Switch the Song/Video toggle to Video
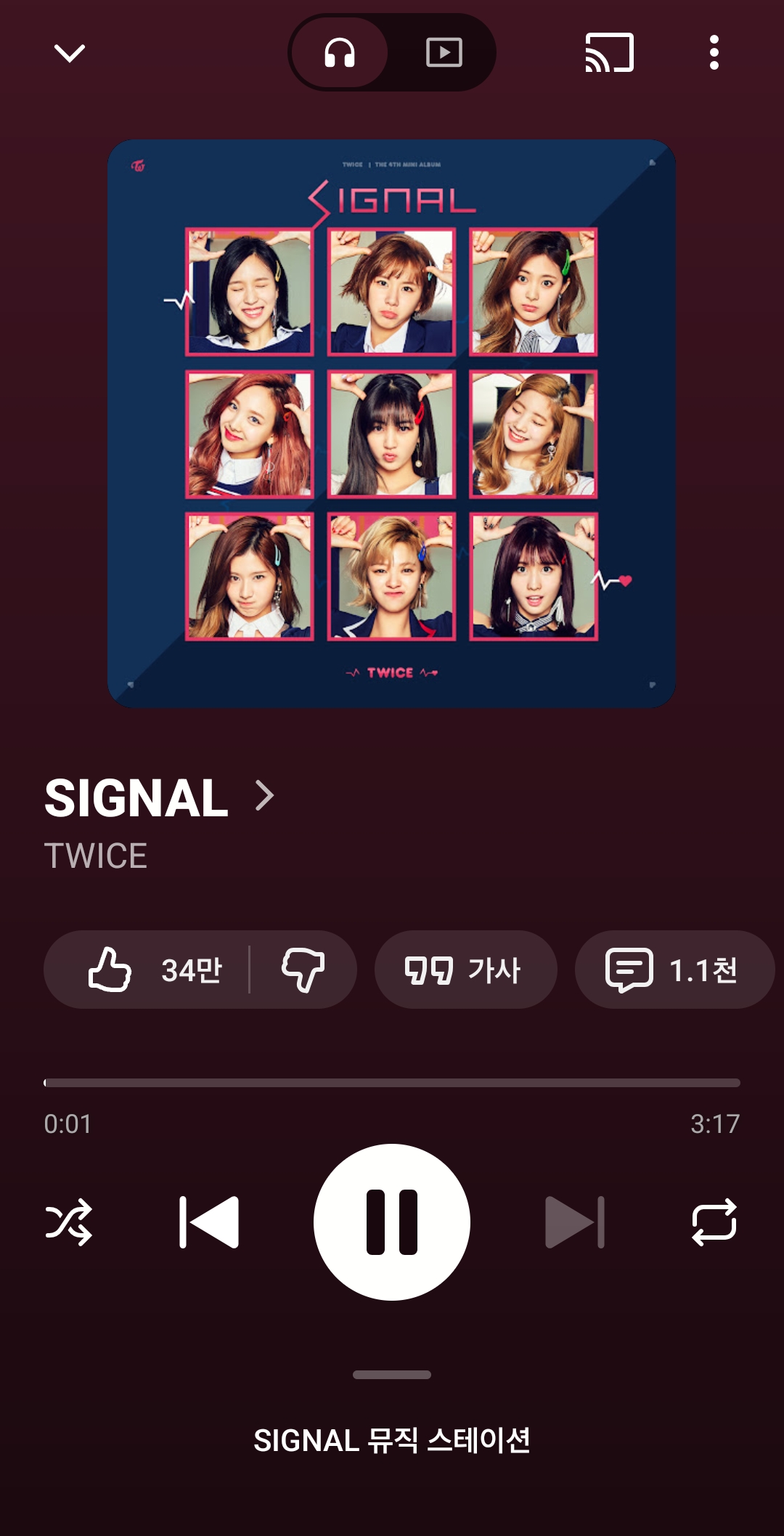Image resolution: width=784 pixels, height=1536 pixels. 445,53
